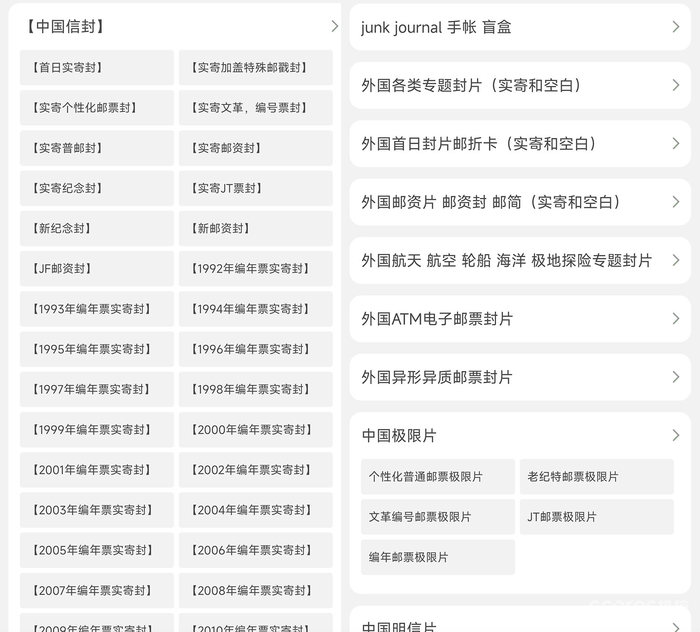
Task: Choose the 实寄个性化邮票封 chip
Action: coord(96,107)
